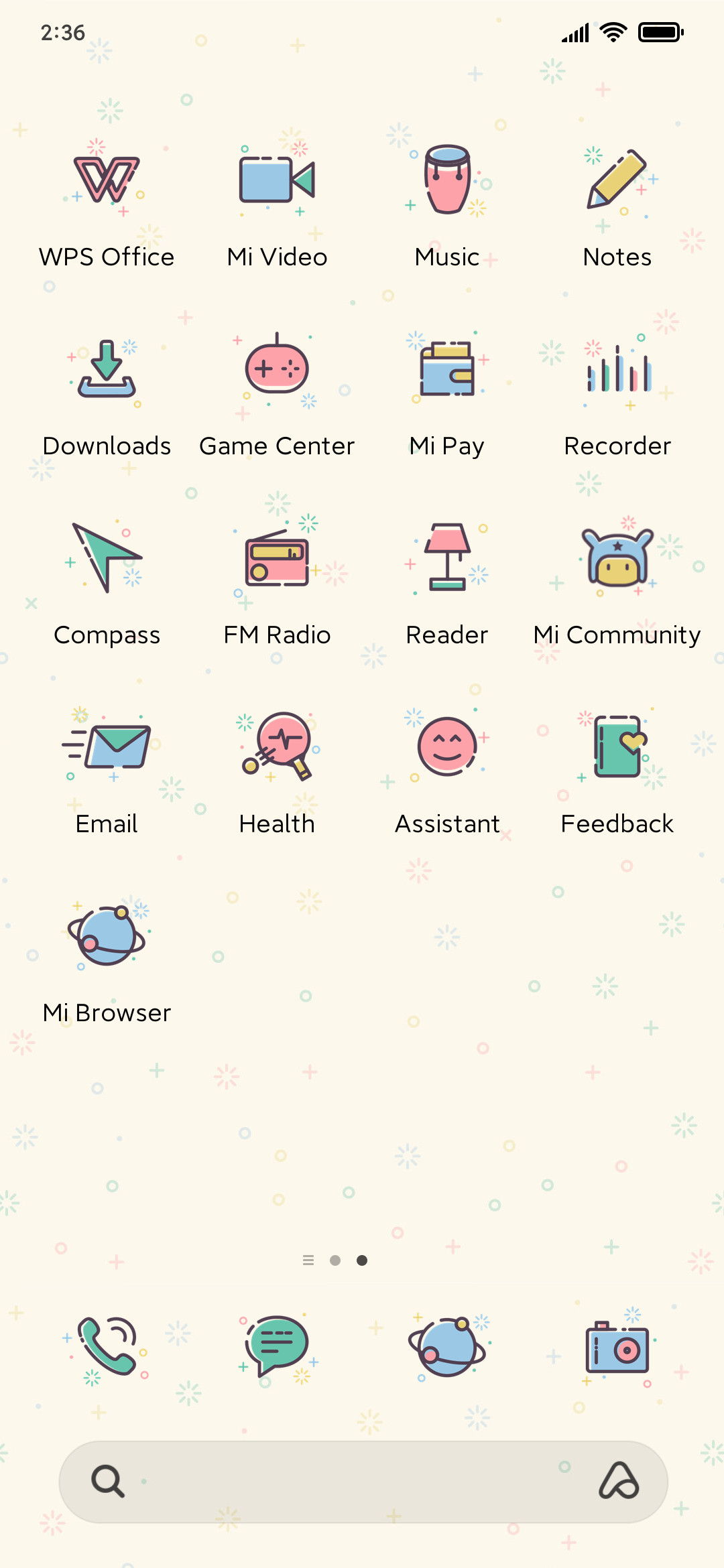Open the messaging app in the dock
The width and height of the screenshot is (724, 1568).
click(x=277, y=1347)
